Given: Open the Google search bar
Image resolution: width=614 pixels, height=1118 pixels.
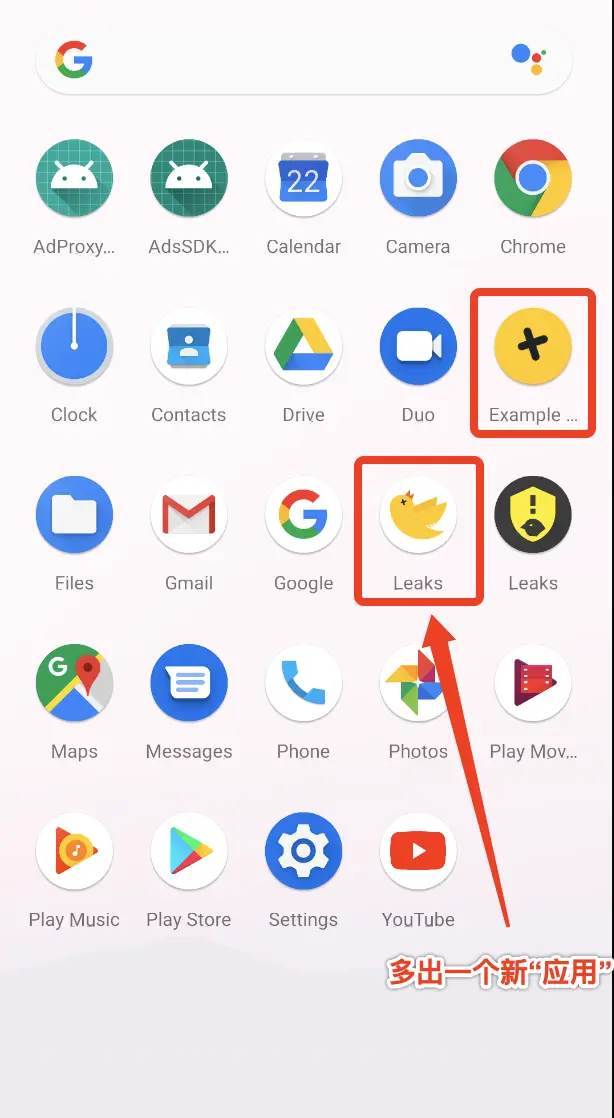Looking at the screenshot, I should point(290,60).
